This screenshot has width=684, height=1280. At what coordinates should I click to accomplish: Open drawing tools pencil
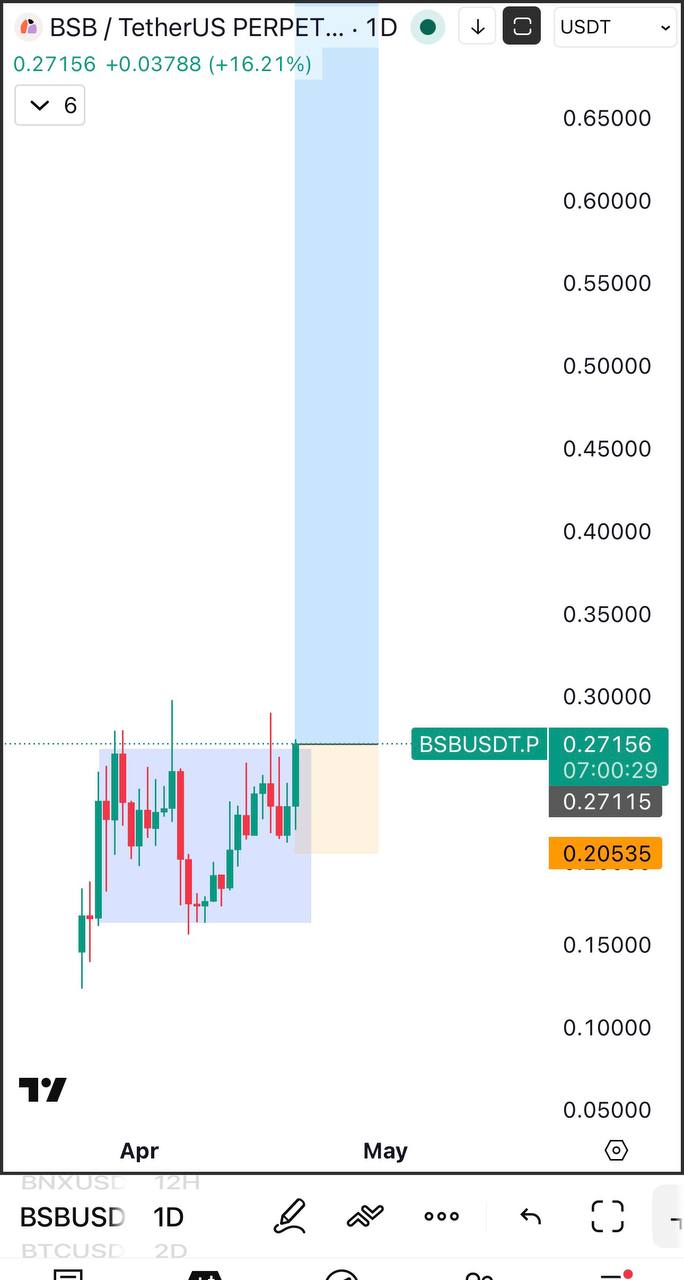tap(290, 1216)
